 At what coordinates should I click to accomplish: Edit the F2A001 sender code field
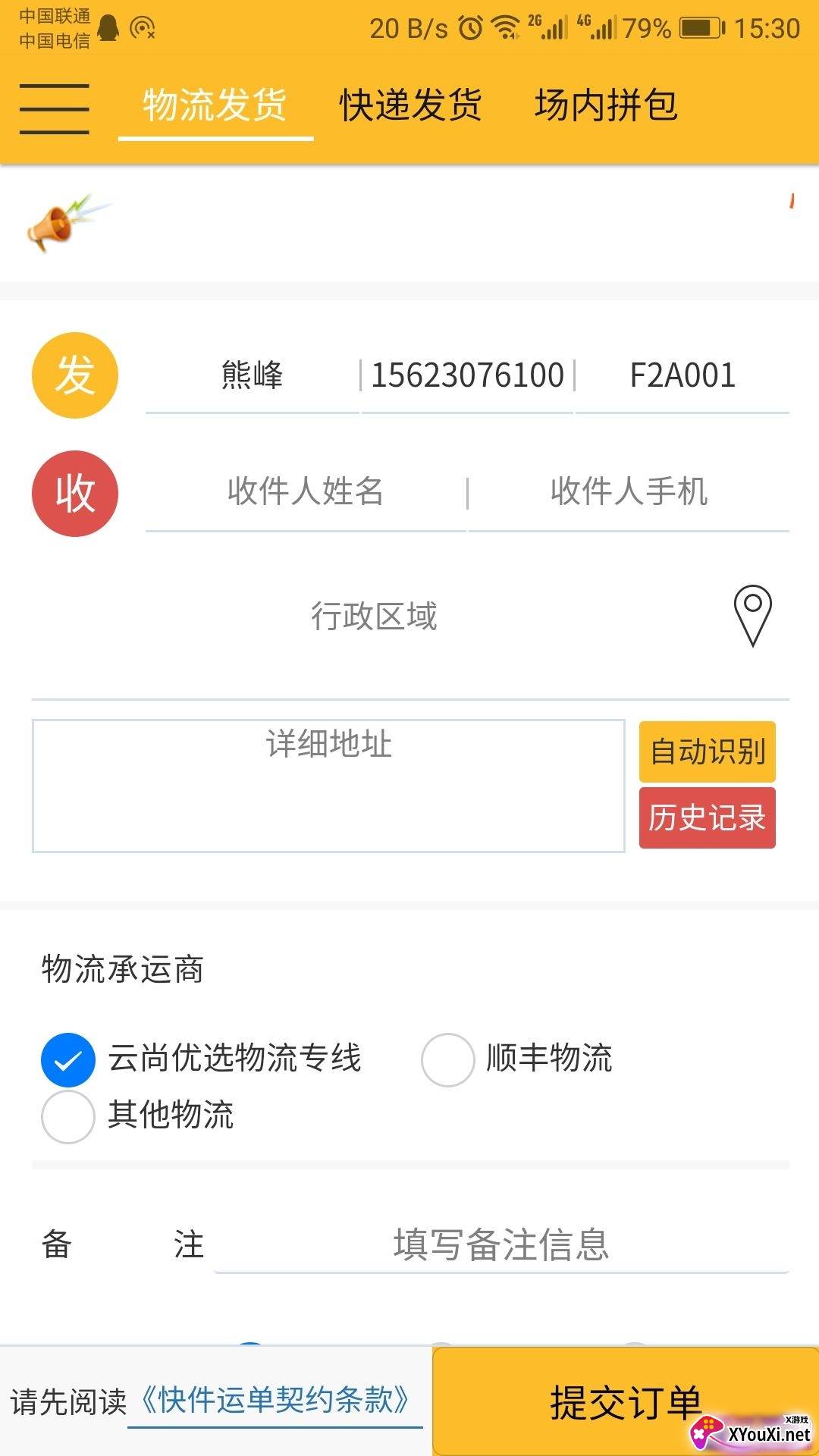pyautogui.click(x=682, y=375)
